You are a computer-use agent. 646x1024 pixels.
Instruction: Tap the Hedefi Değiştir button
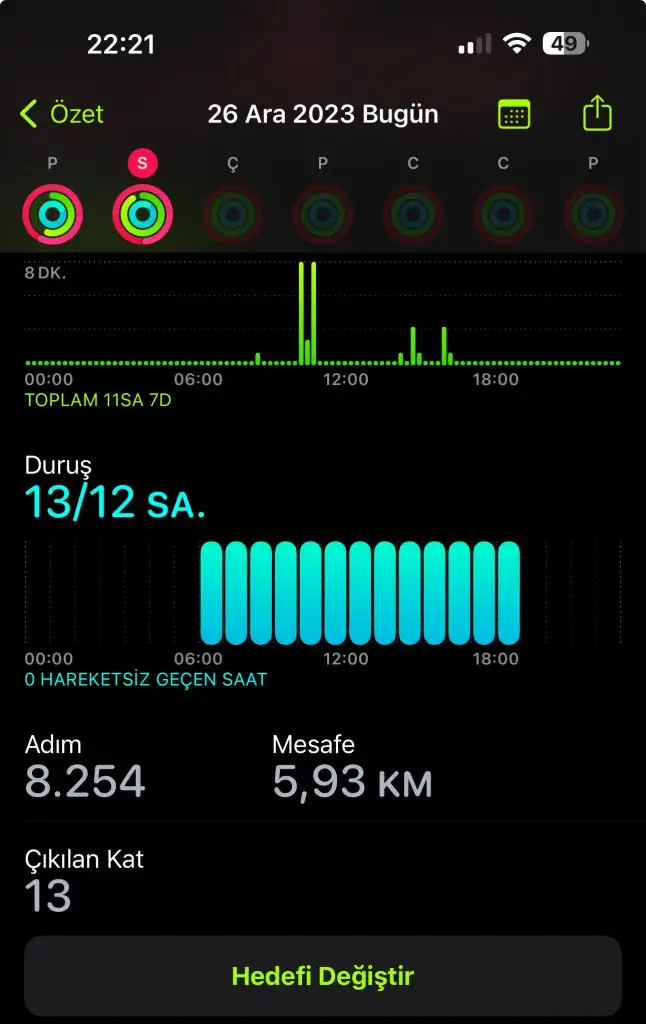[323, 976]
